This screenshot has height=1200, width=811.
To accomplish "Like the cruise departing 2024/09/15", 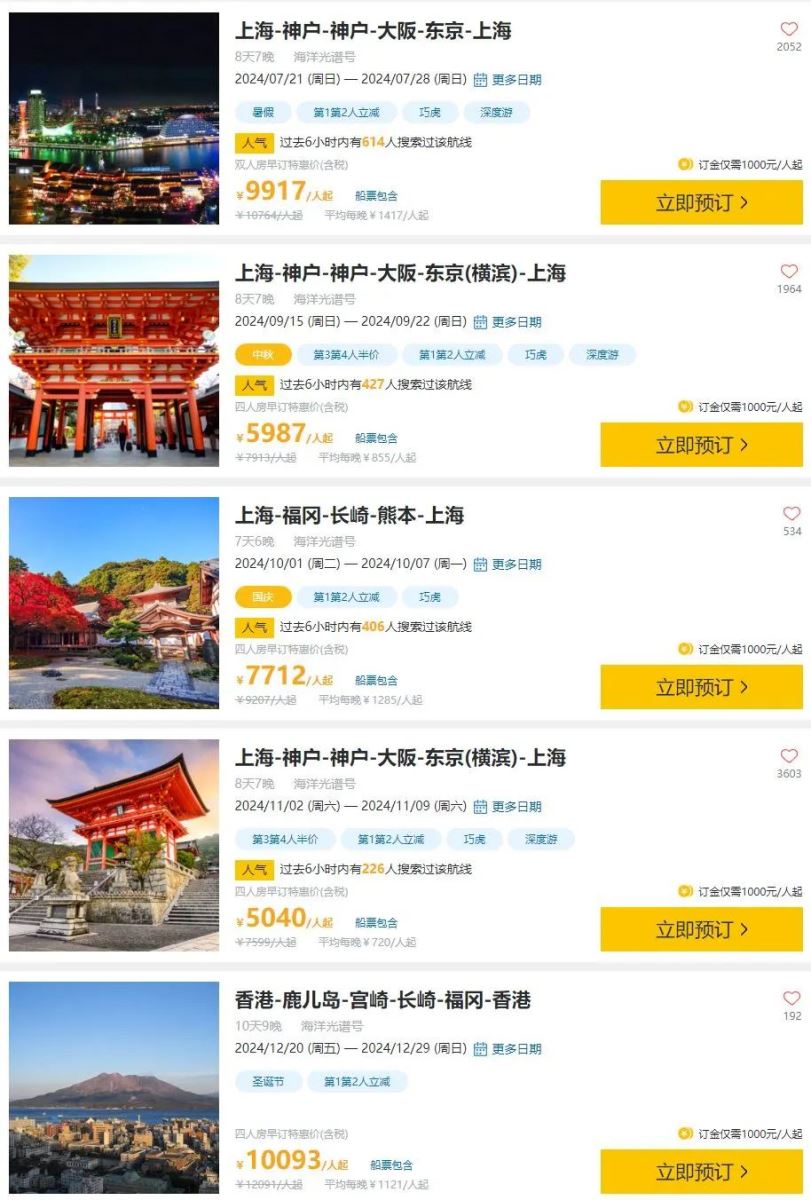I will point(789,272).
